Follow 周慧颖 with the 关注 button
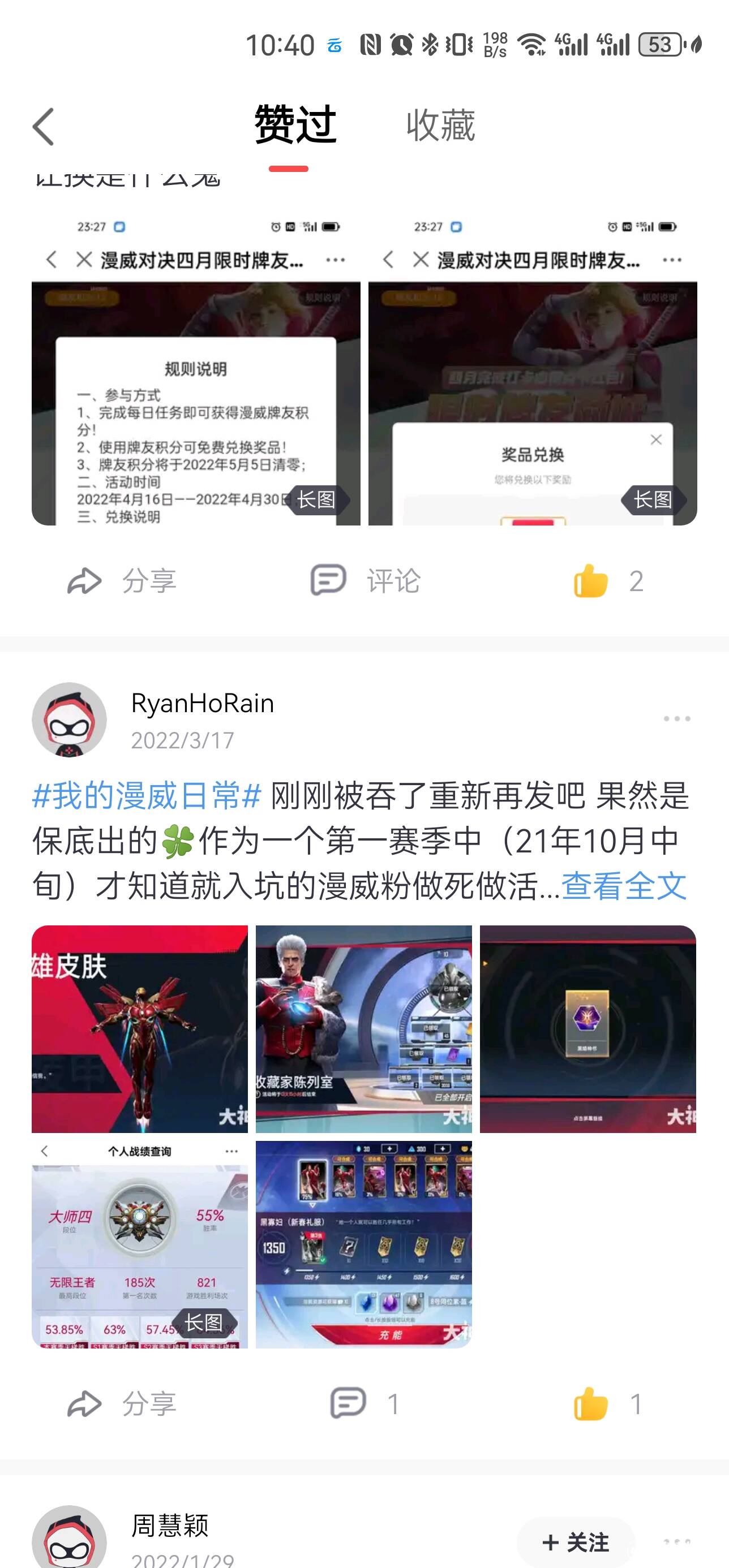The width and height of the screenshot is (729, 1568). tap(575, 1543)
